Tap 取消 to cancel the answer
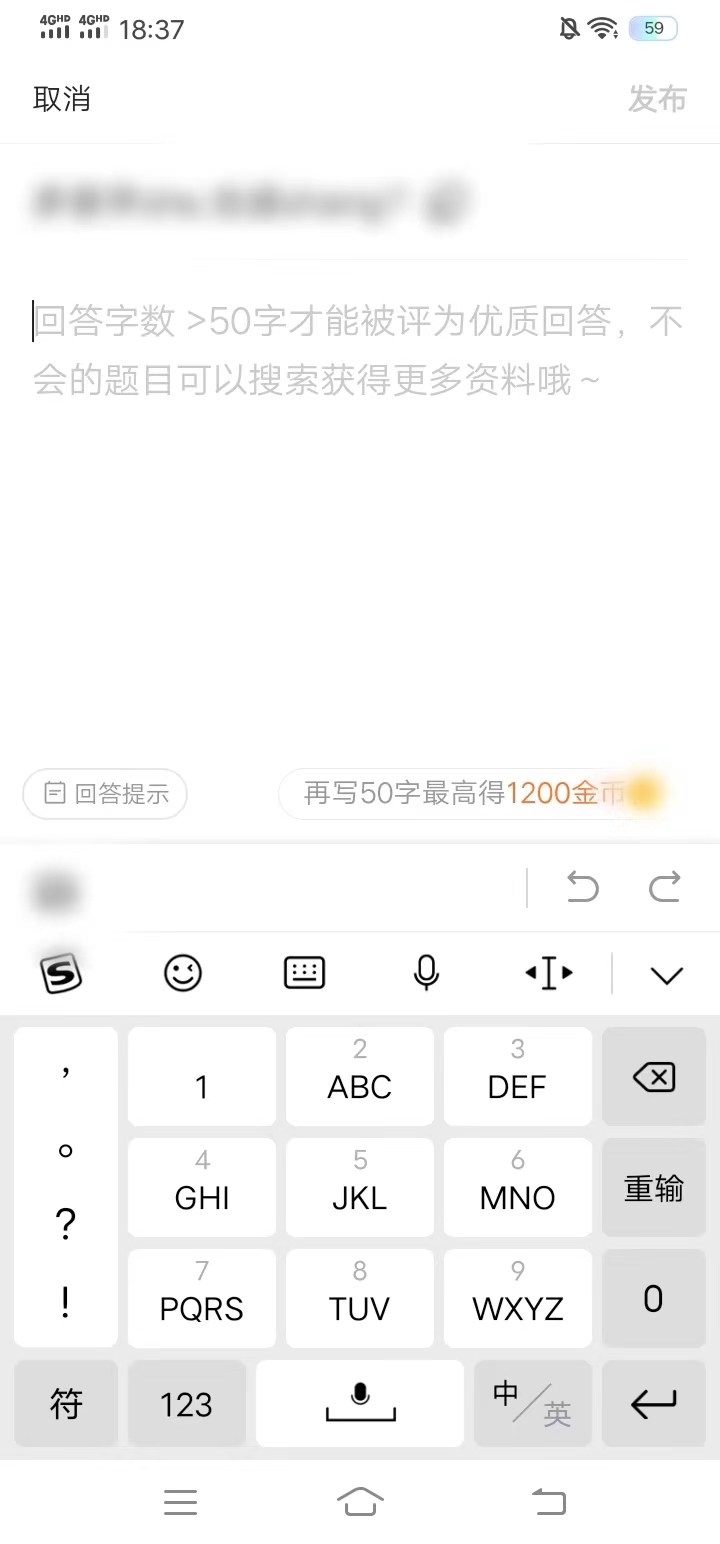Screen dimensions: 720x1544 pos(63,99)
